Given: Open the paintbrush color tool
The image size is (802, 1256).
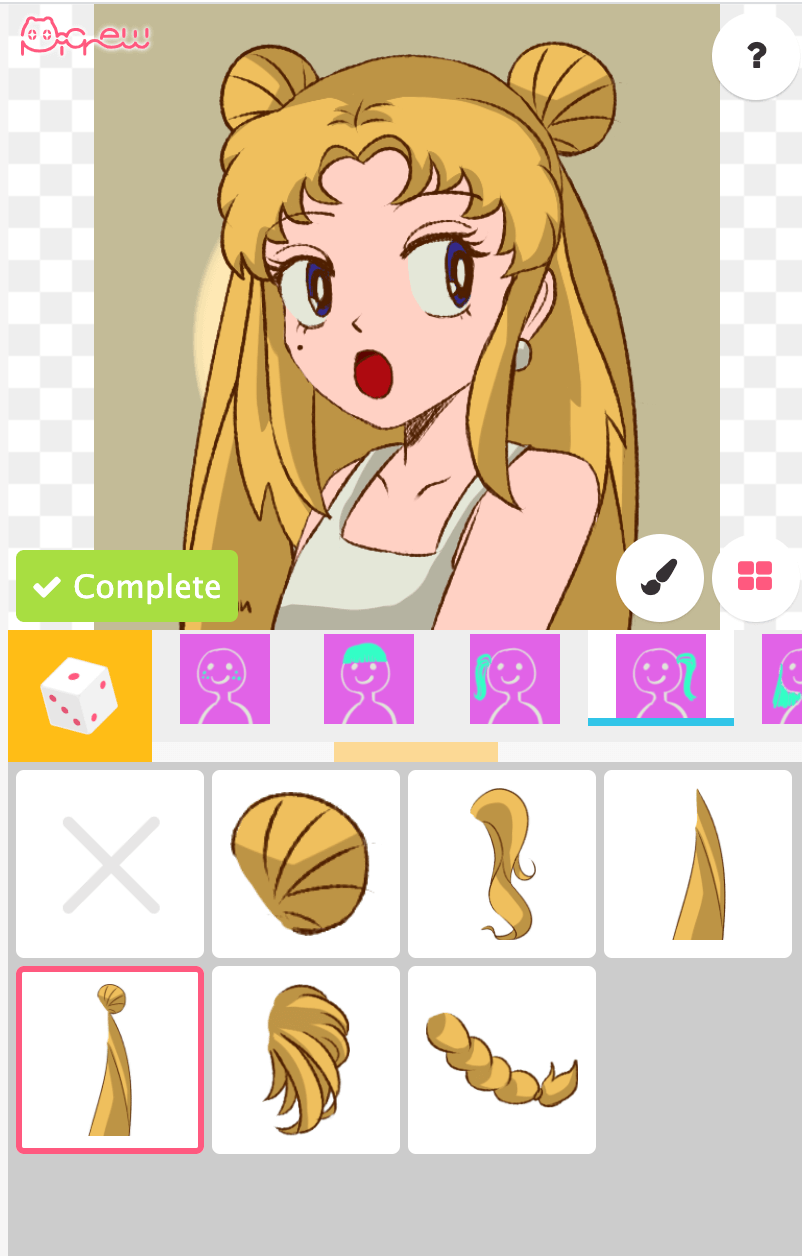Looking at the screenshot, I should [x=660, y=578].
